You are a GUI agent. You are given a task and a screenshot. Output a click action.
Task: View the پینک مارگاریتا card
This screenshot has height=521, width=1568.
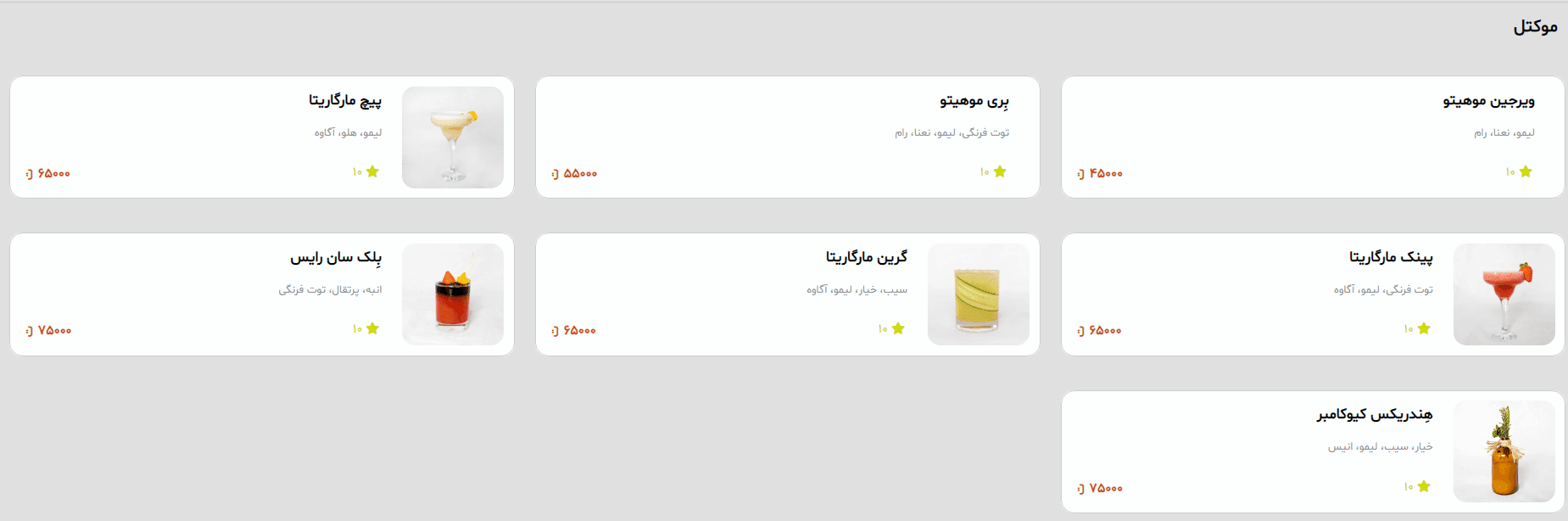(x=1312, y=294)
